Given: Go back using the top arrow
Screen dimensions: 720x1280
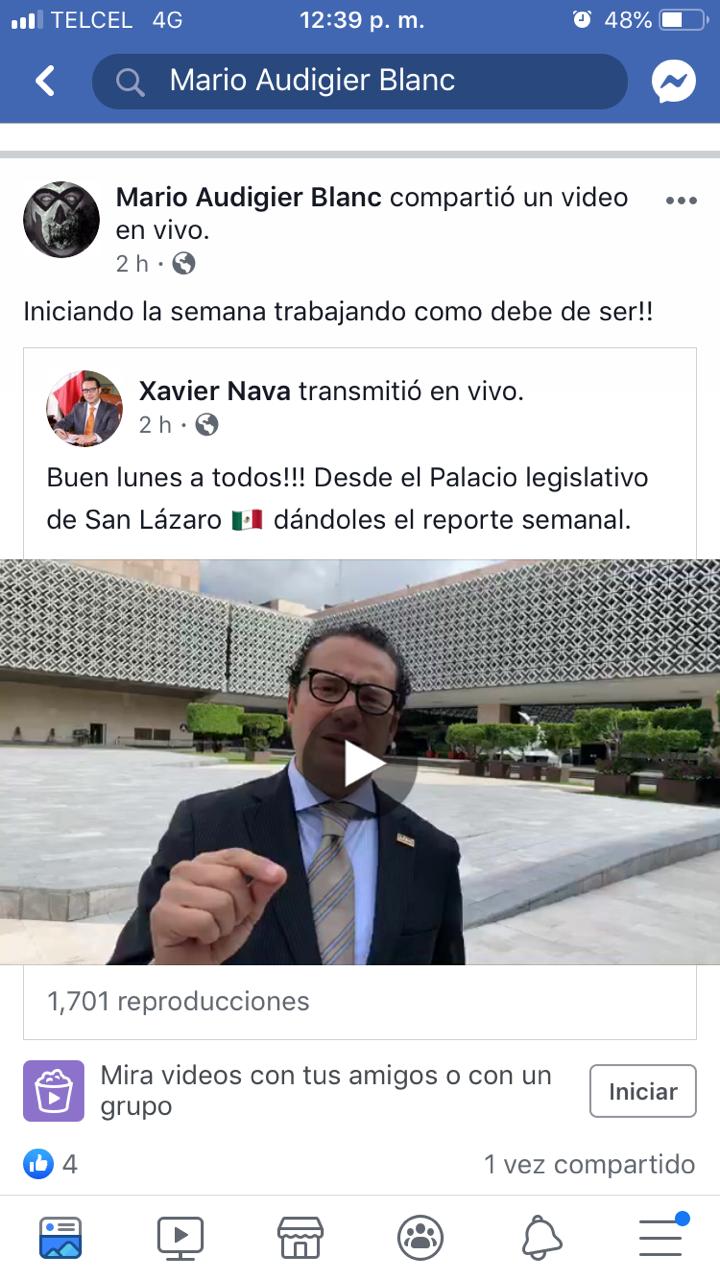Looking at the screenshot, I should (45, 81).
